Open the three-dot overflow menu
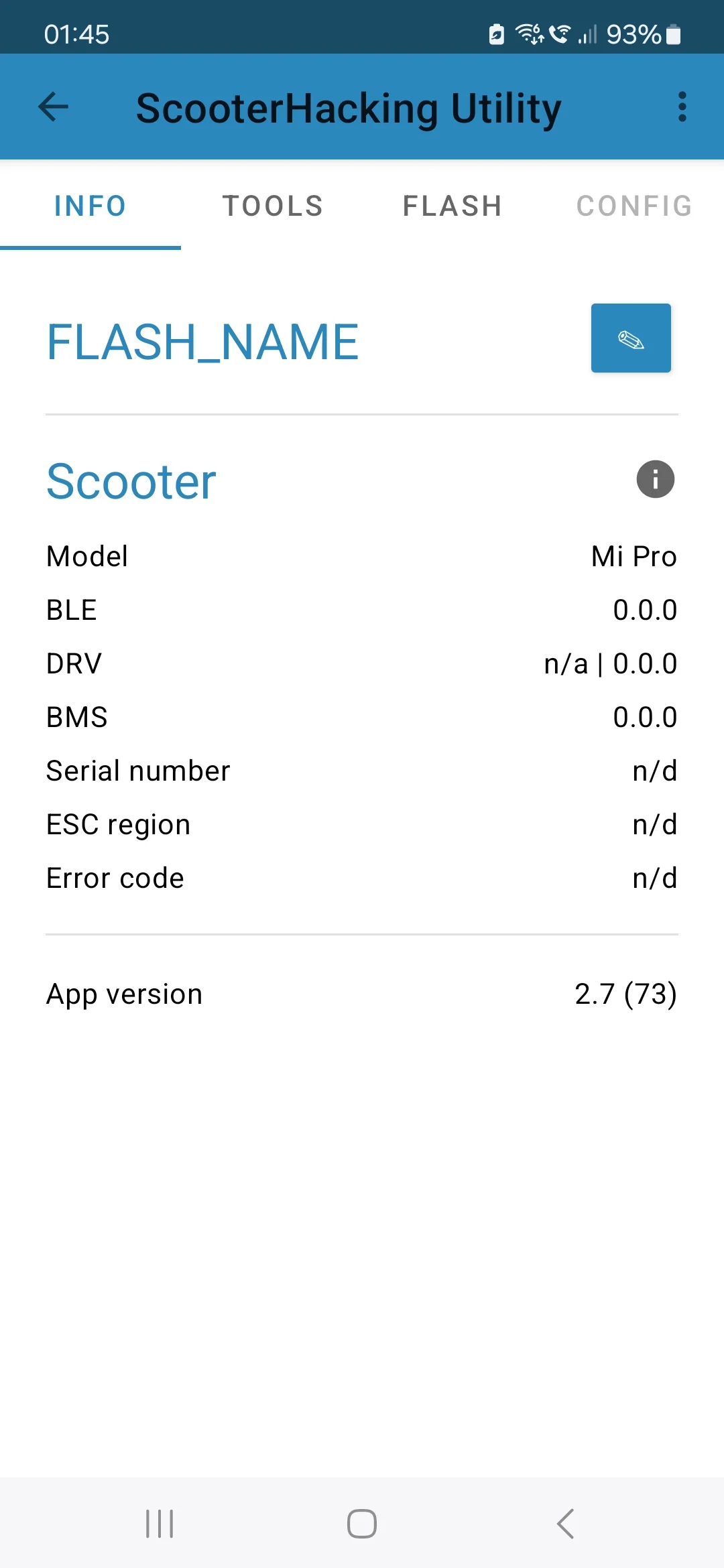The image size is (724, 1568). [x=682, y=107]
